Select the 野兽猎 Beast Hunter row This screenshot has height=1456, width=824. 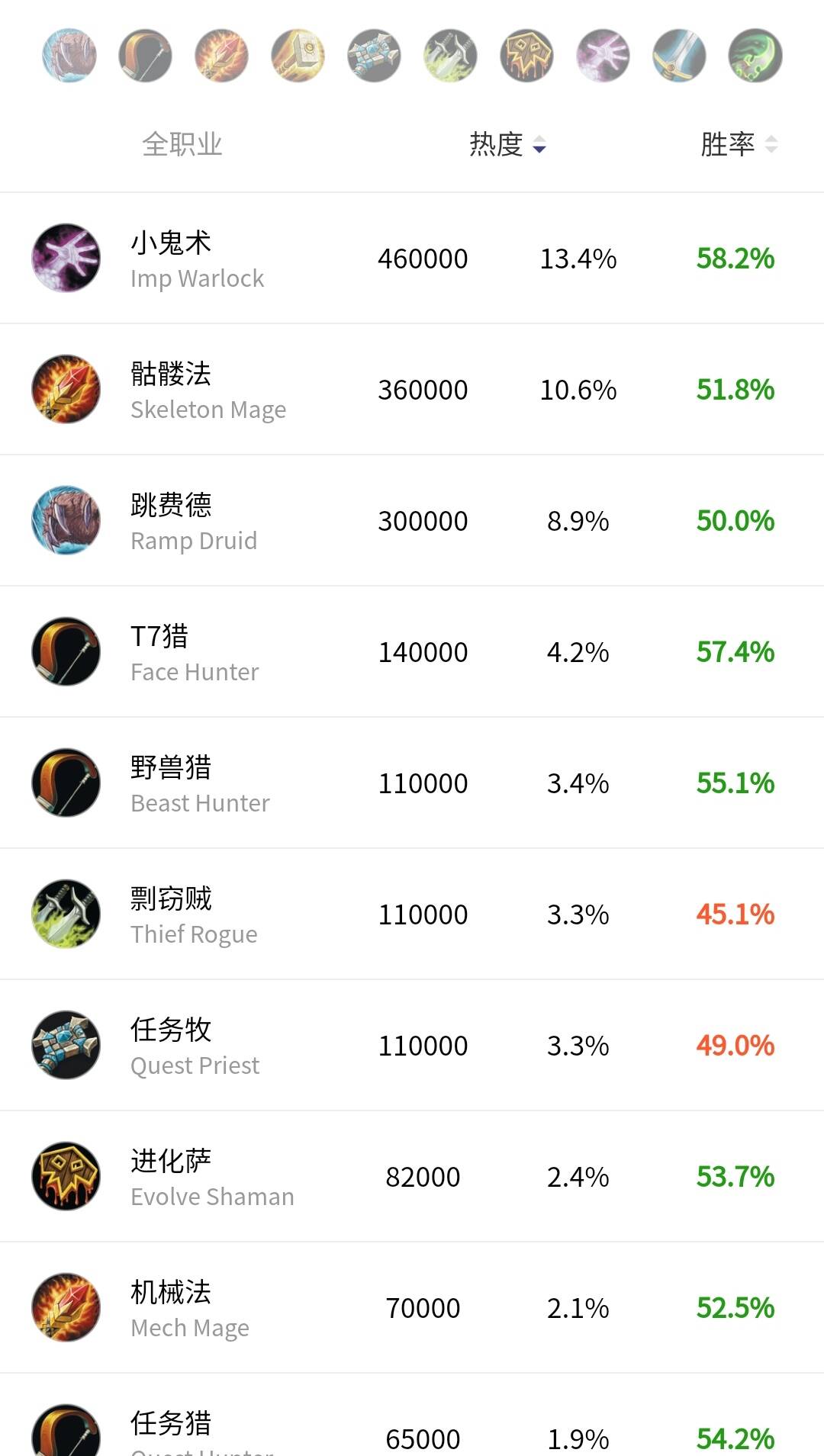pos(412,783)
